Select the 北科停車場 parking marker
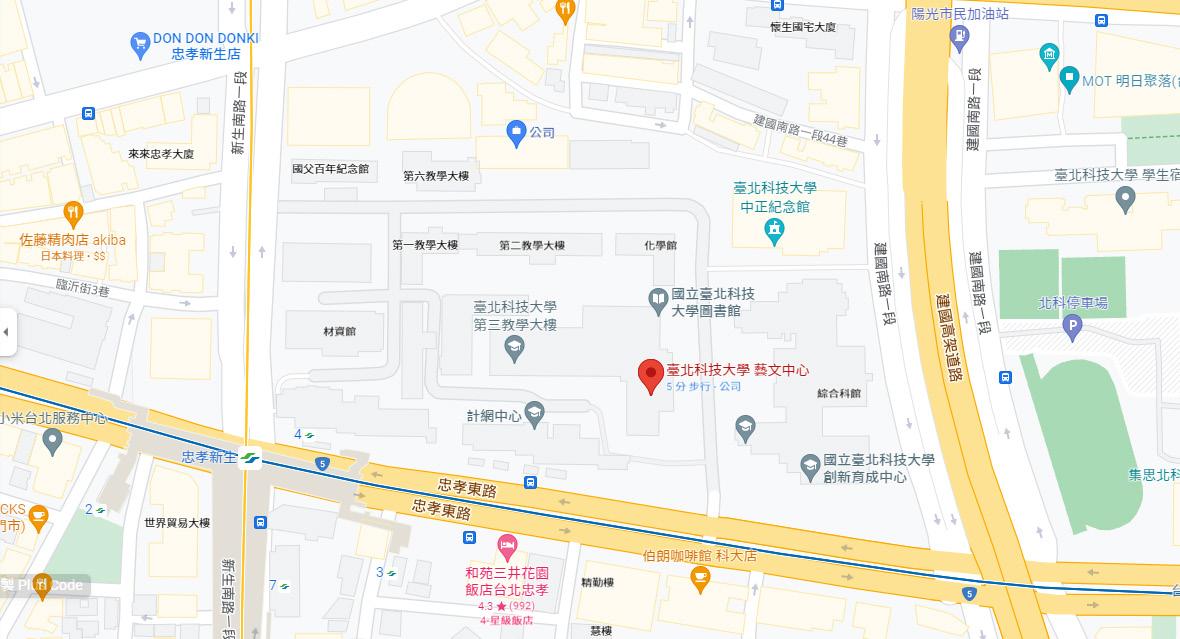Screen dimensions: 1180x639 click(1072, 325)
